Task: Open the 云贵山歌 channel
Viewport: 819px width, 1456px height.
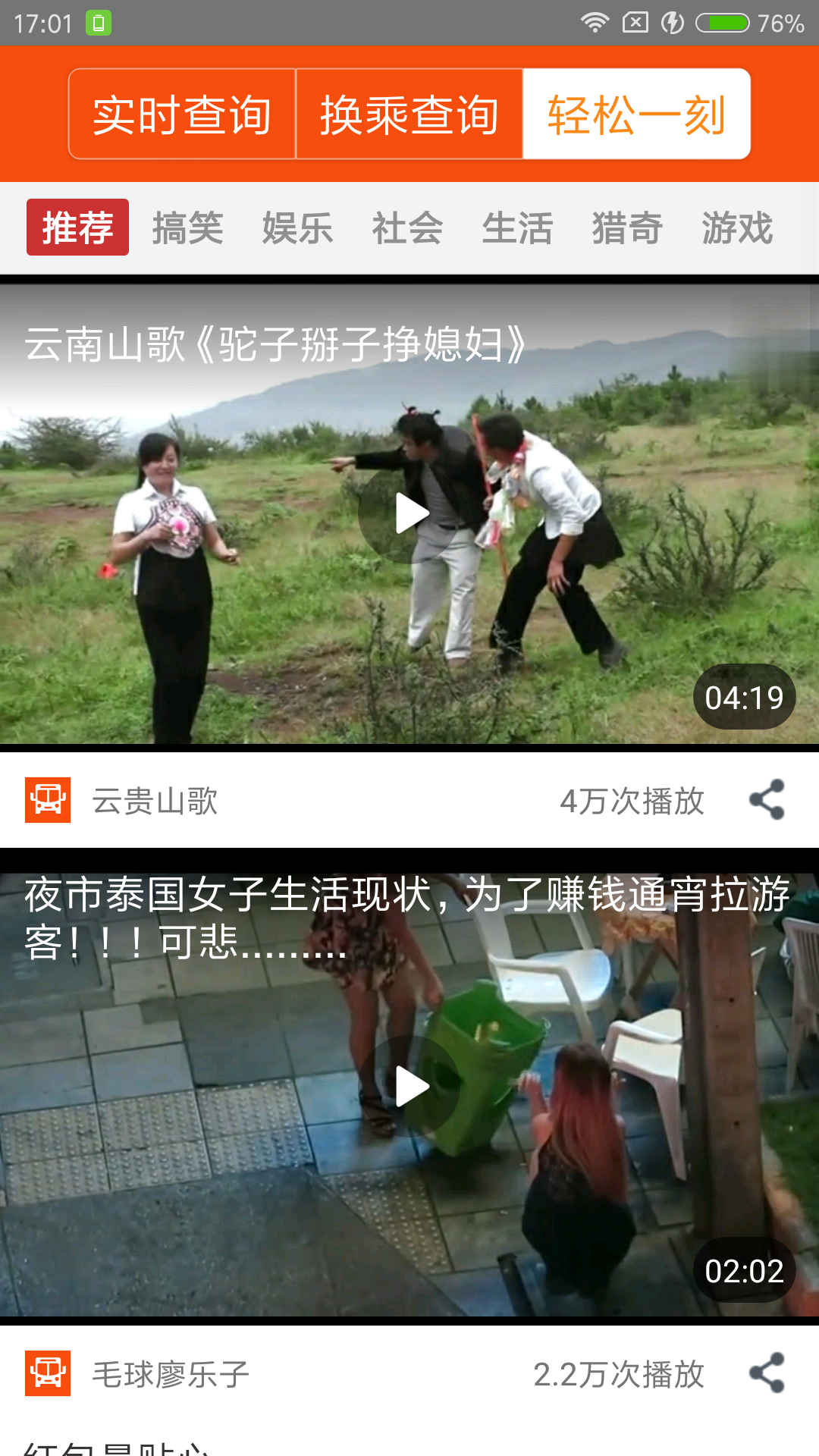Action: 155,801
